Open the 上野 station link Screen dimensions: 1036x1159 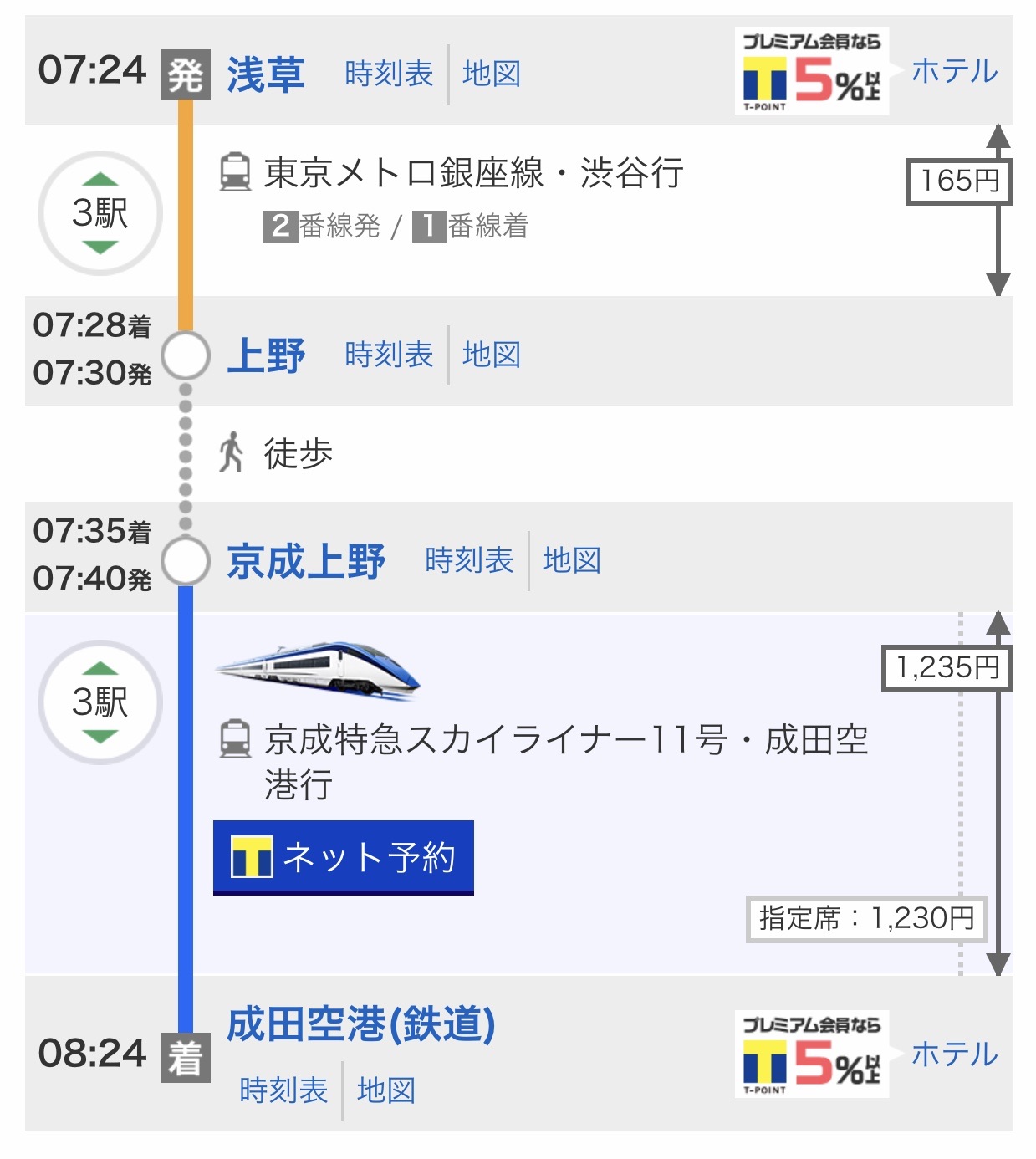click(265, 355)
